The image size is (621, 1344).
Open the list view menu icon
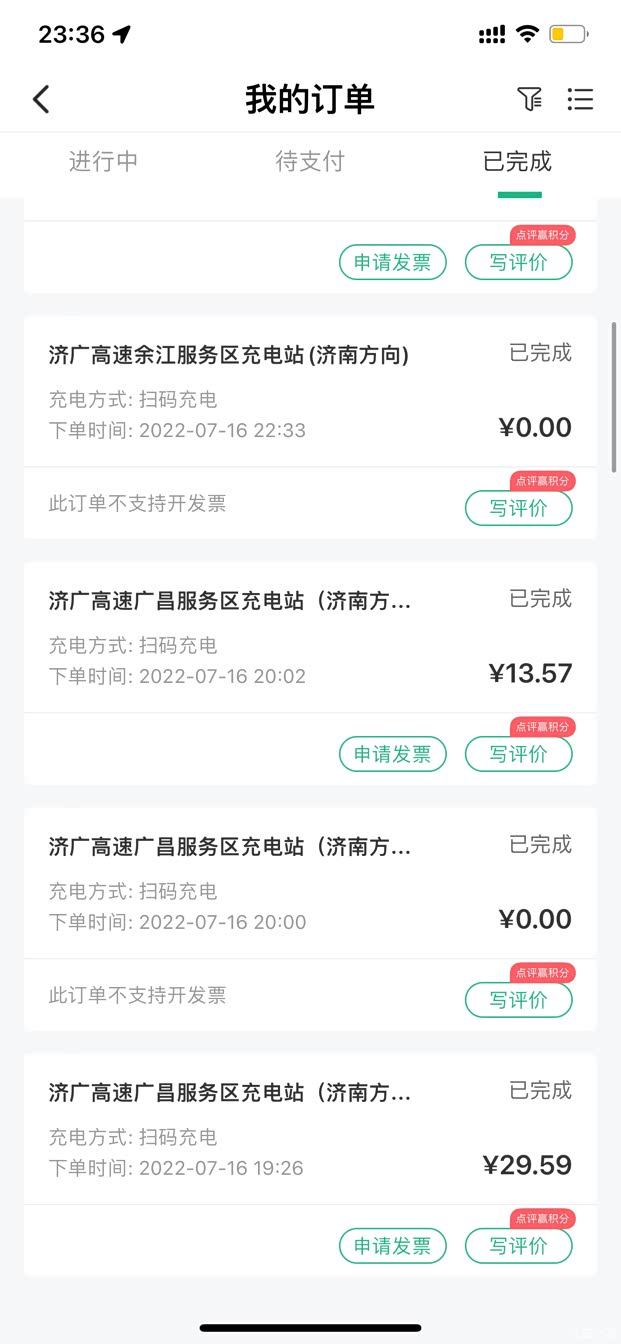[580, 99]
